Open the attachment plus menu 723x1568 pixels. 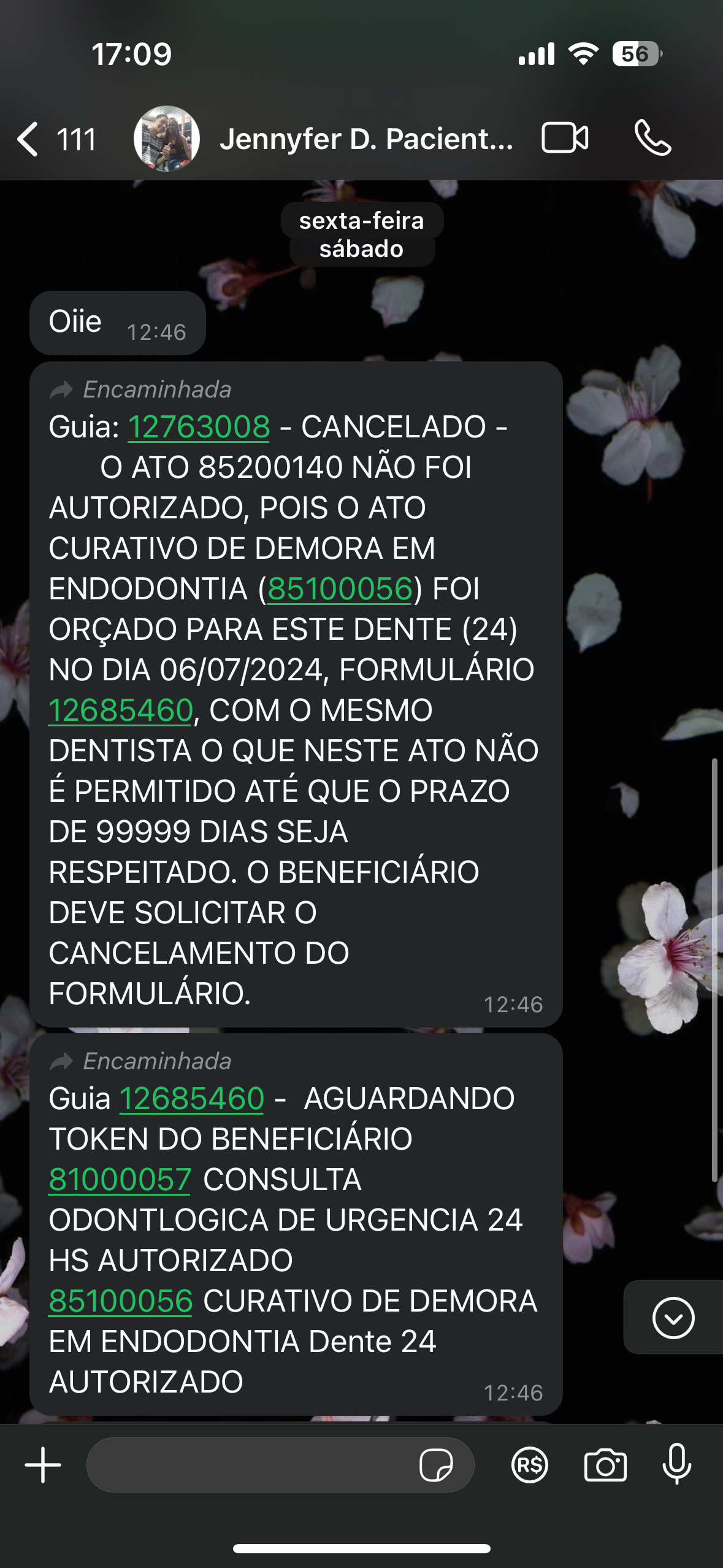[x=43, y=1466]
